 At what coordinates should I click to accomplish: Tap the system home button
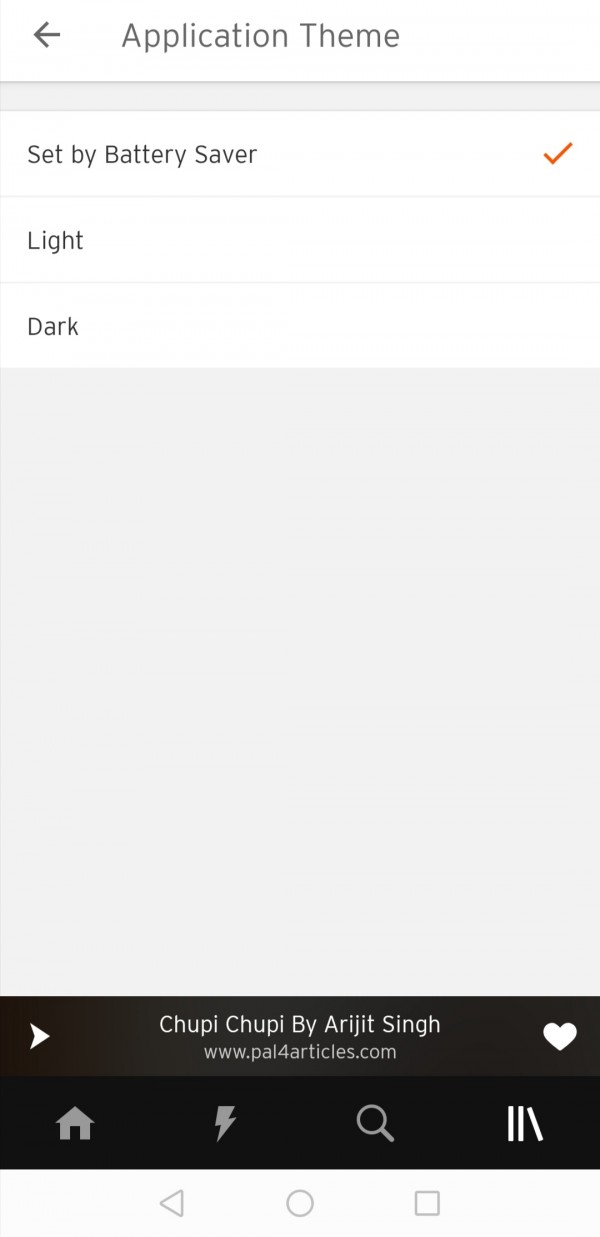click(x=300, y=1203)
